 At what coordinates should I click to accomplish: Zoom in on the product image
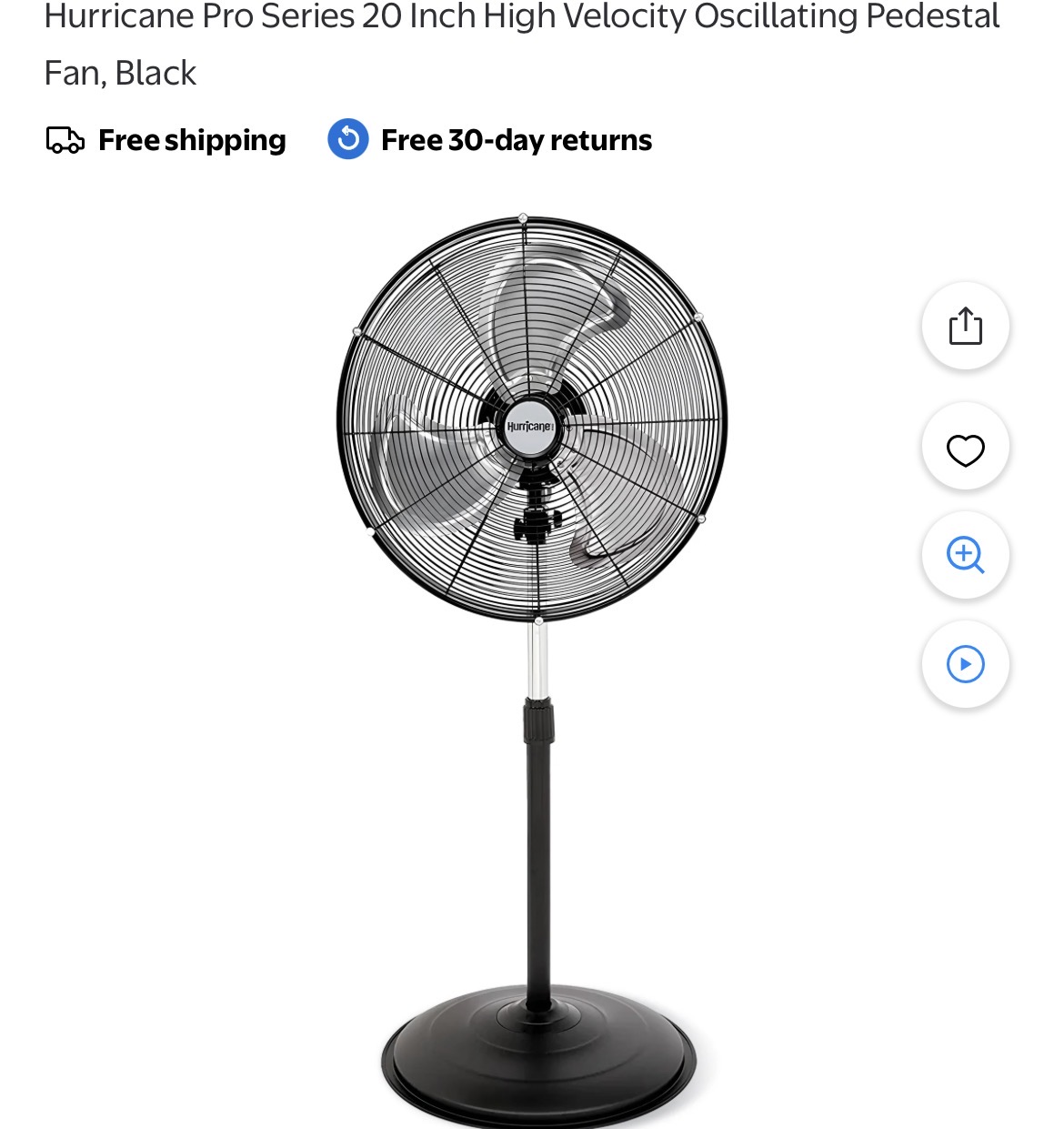pyautogui.click(x=965, y=555)
